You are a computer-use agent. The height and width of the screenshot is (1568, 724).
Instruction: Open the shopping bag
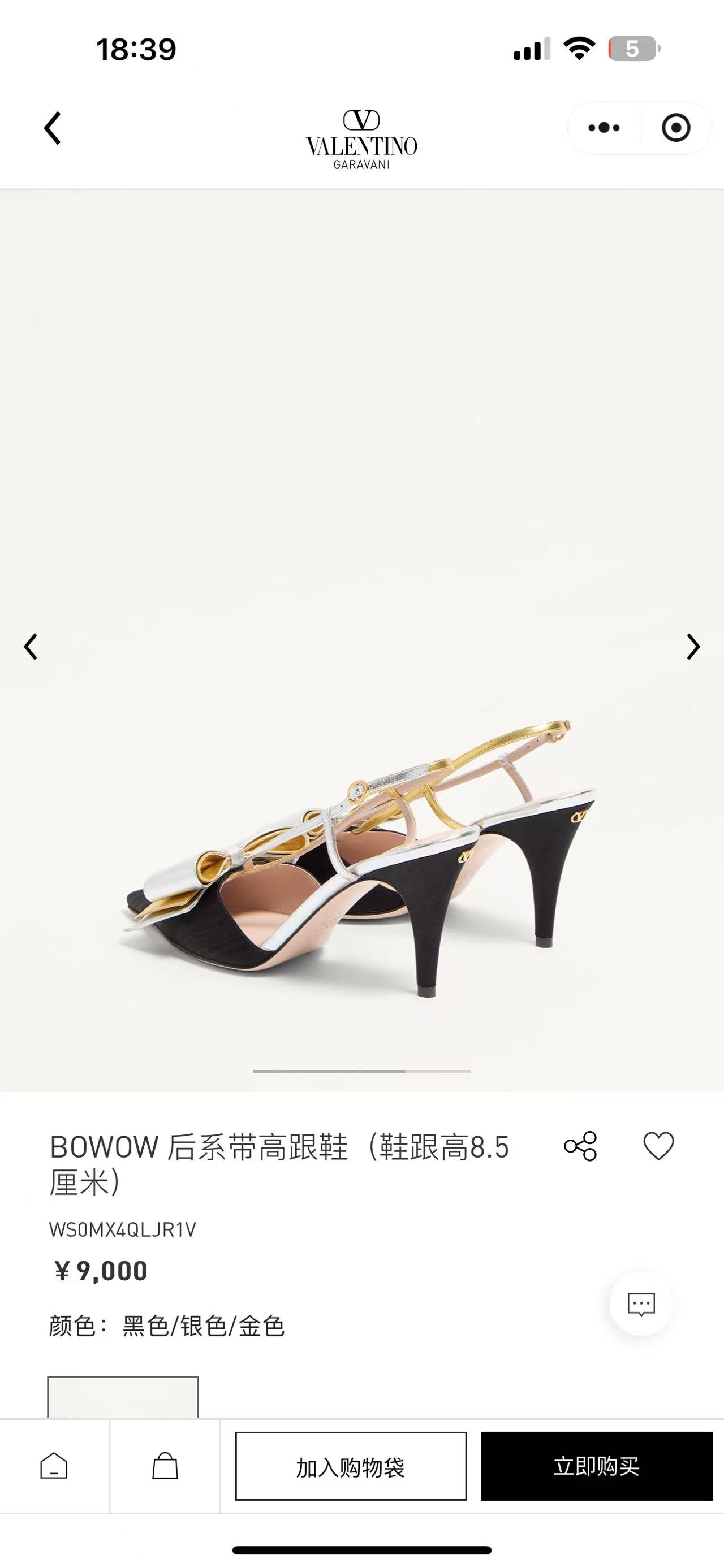point(165,1466)
